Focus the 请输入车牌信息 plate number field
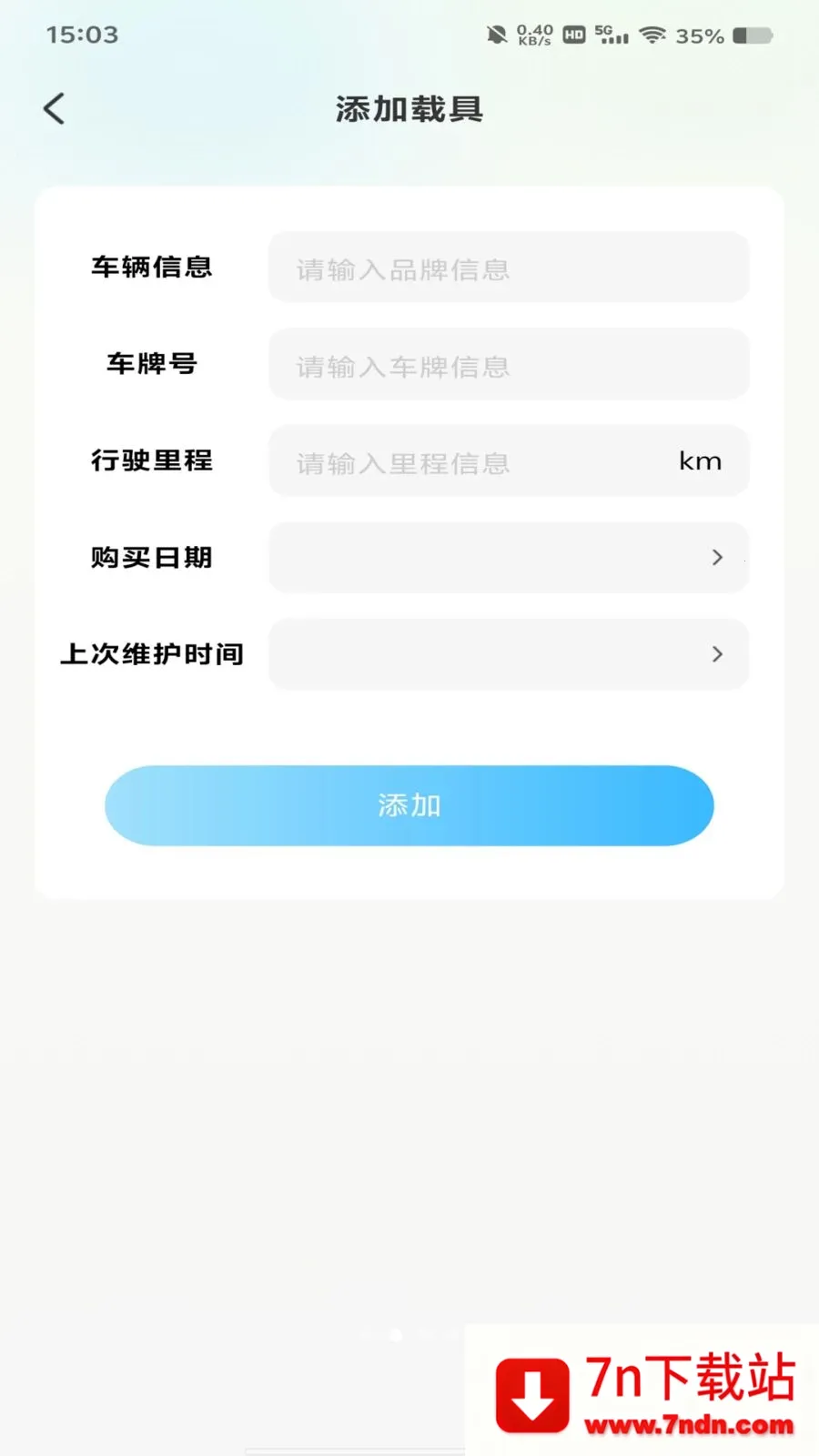The height and width of the screenshot is (1456, 819). 509,364
